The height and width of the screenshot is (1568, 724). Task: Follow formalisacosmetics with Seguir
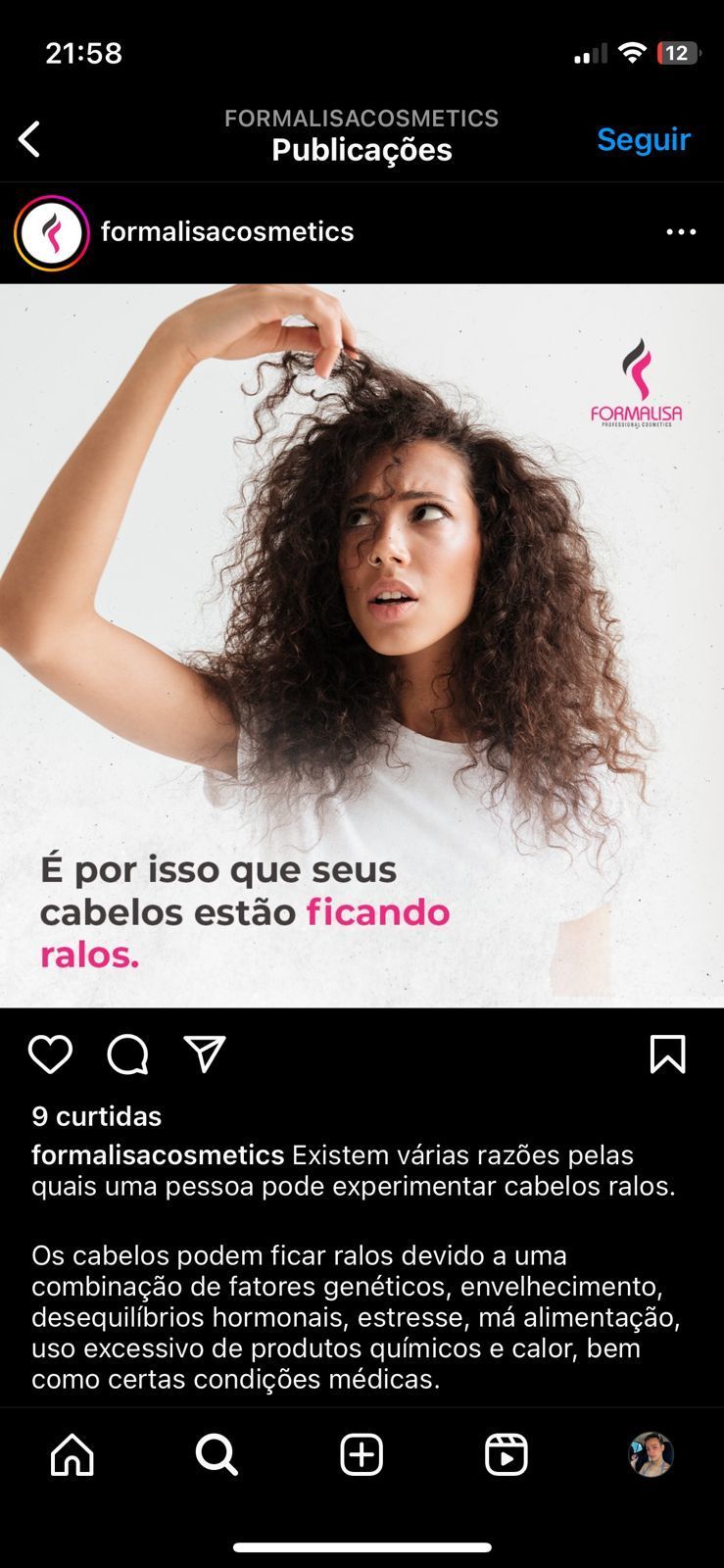(644, 139)
